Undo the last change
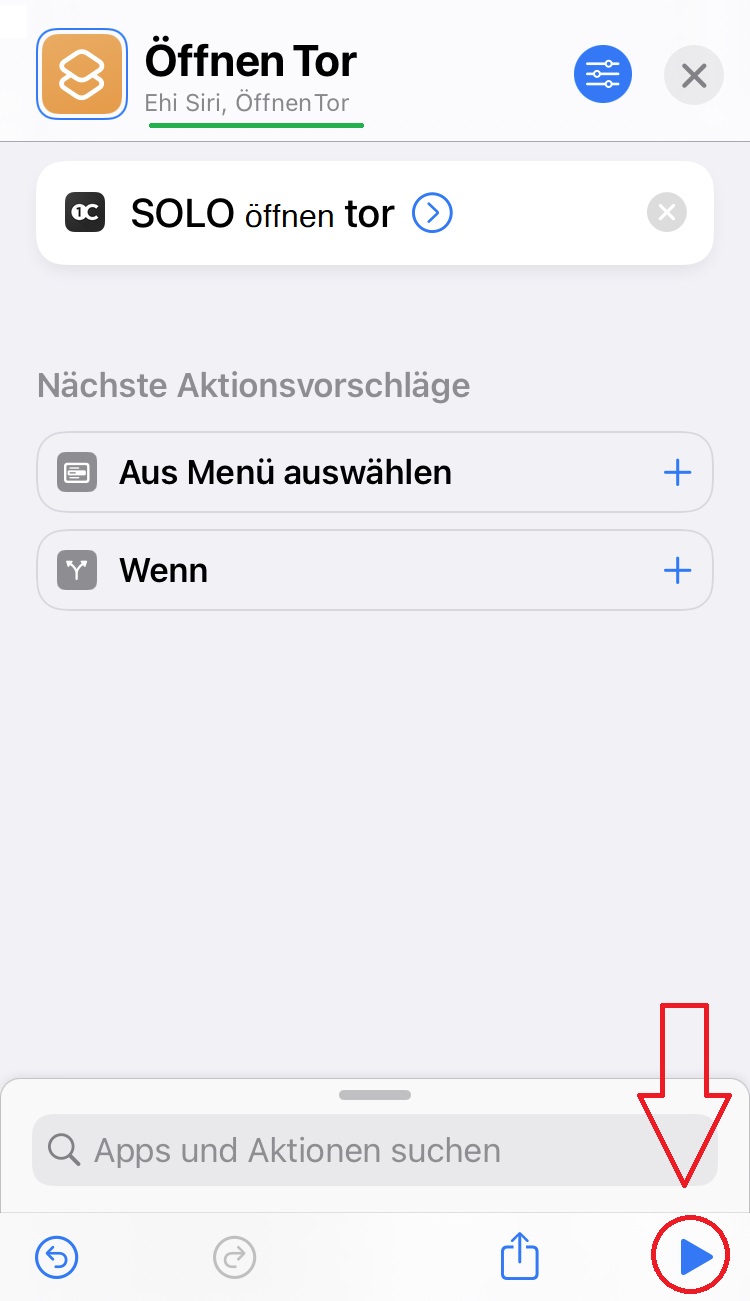 point(57,1257)
